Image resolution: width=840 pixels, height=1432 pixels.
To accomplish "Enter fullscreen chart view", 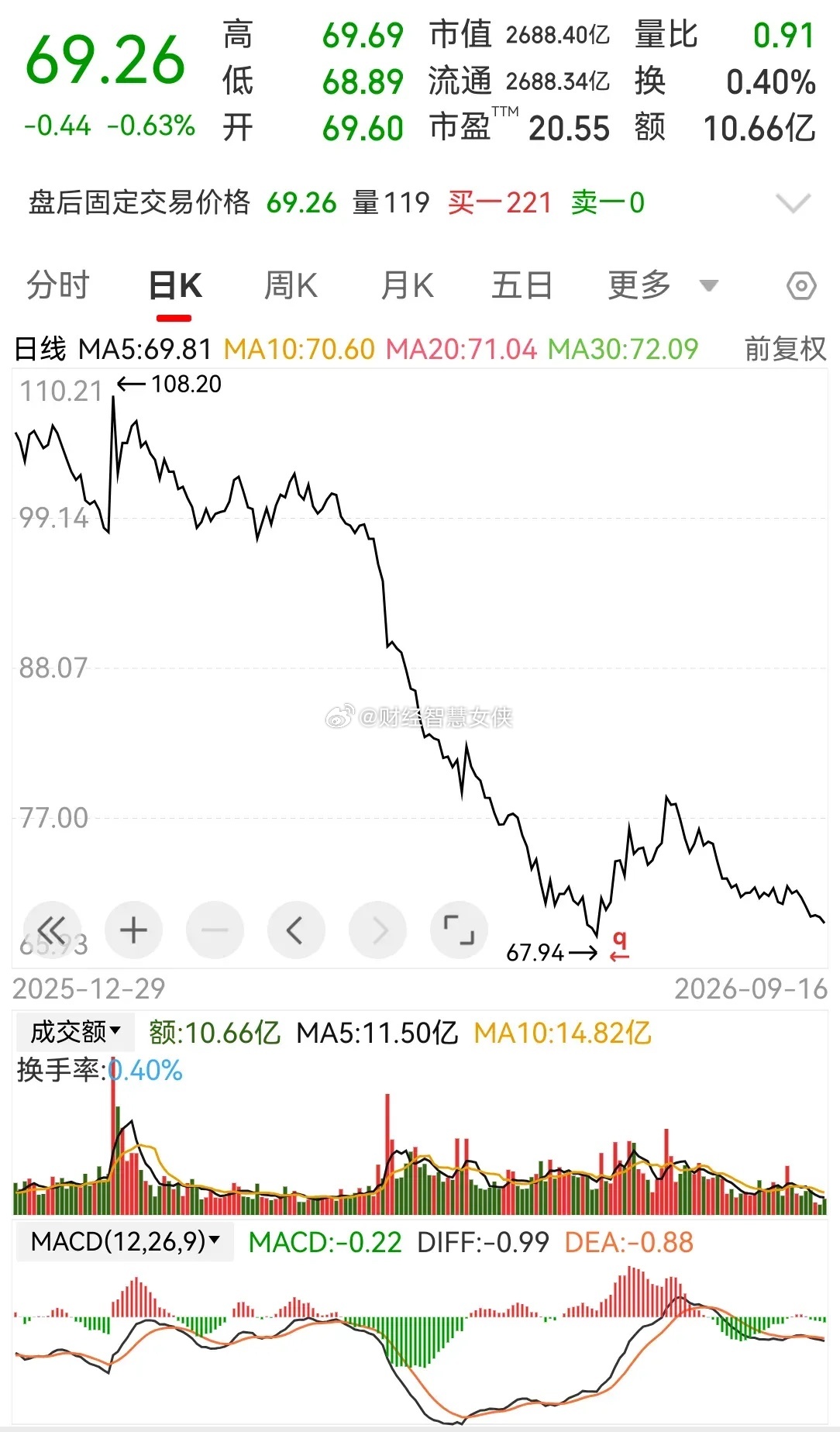I will click(459, 930).
